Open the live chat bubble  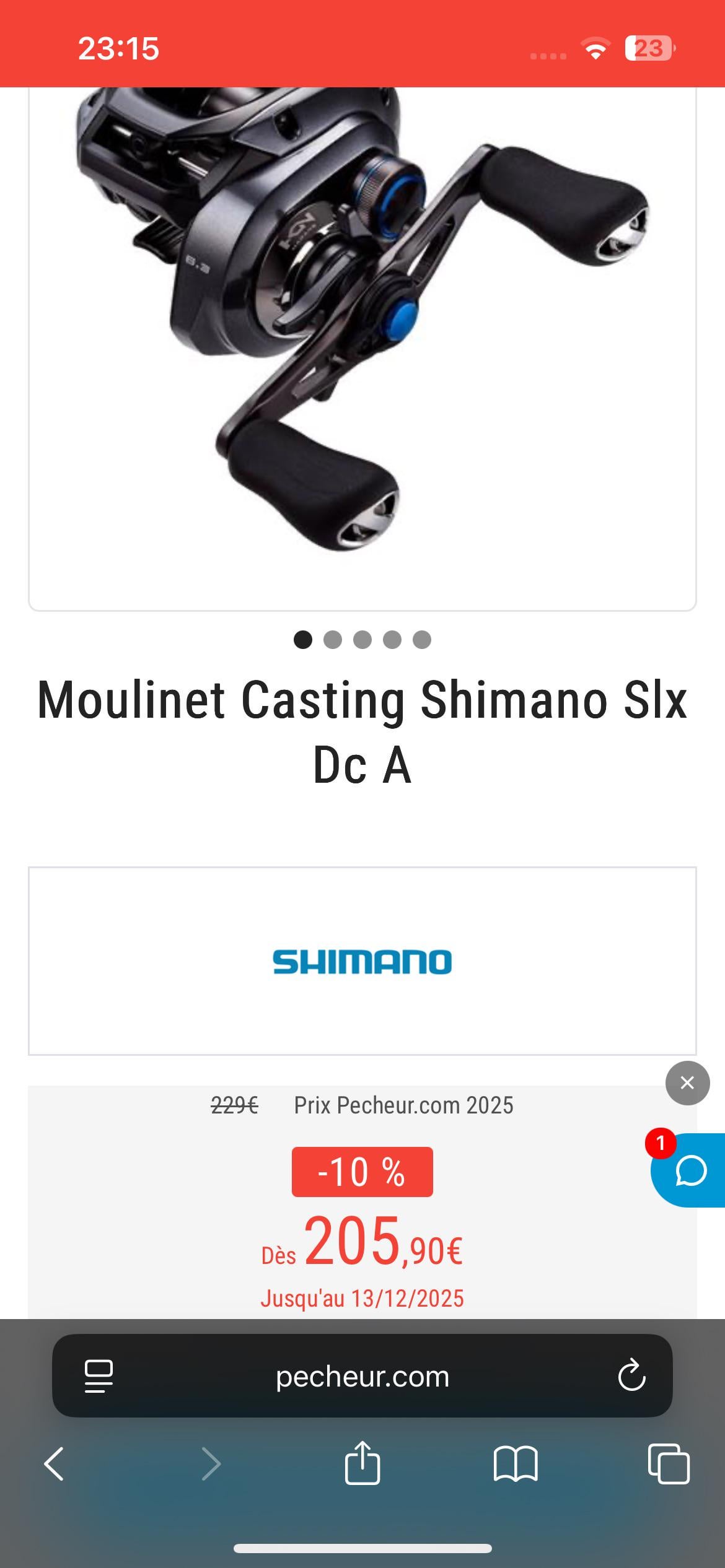[690, 1171]
